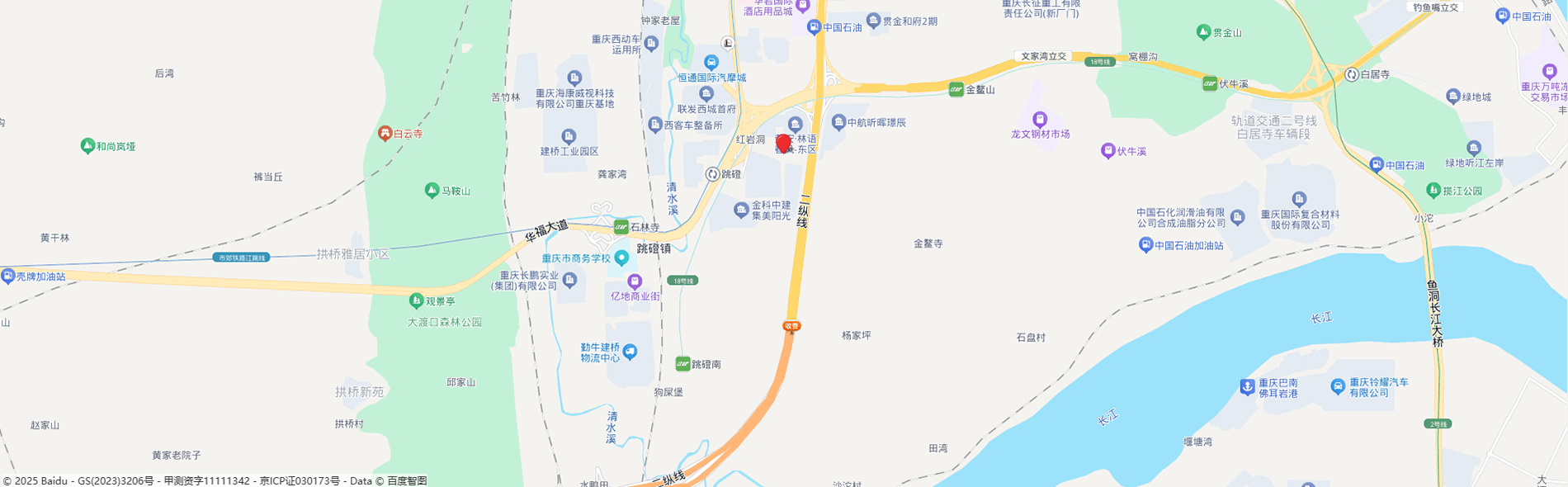Open the 亿地商业街 shopping marker
Viewport: 1568px width, 487px height.
(635, 281)
